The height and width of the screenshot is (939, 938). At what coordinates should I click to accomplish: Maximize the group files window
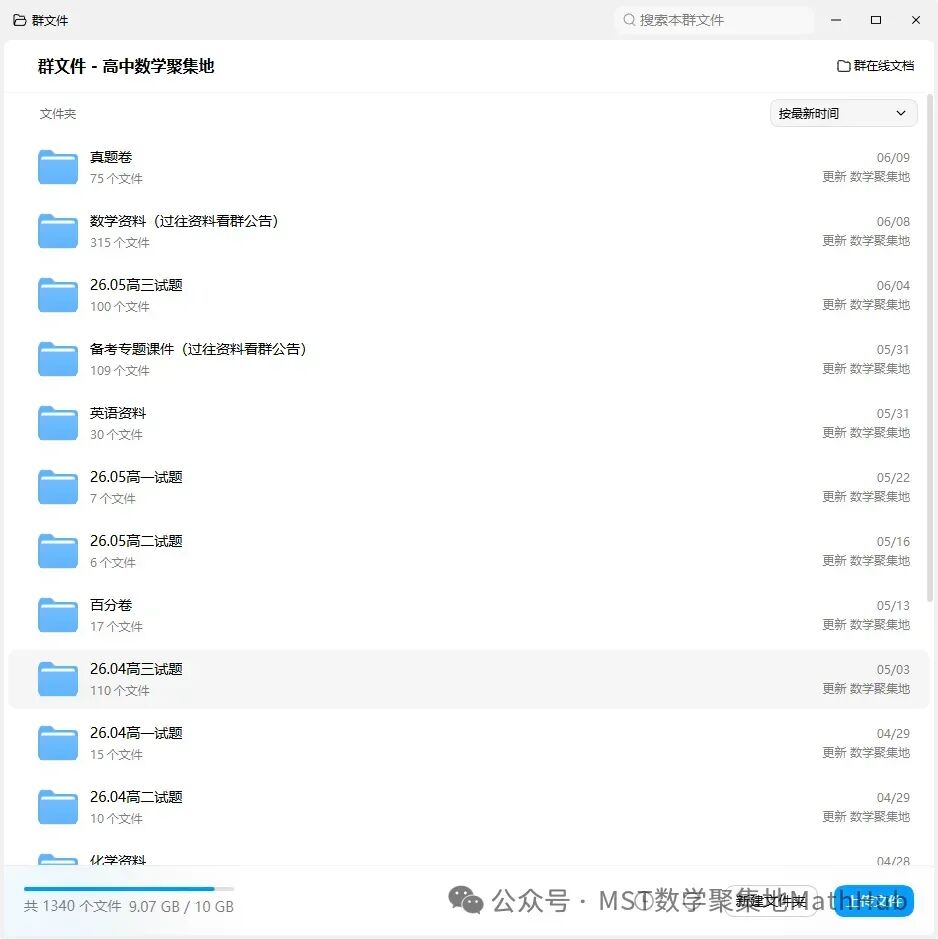[x=876, y=20]
